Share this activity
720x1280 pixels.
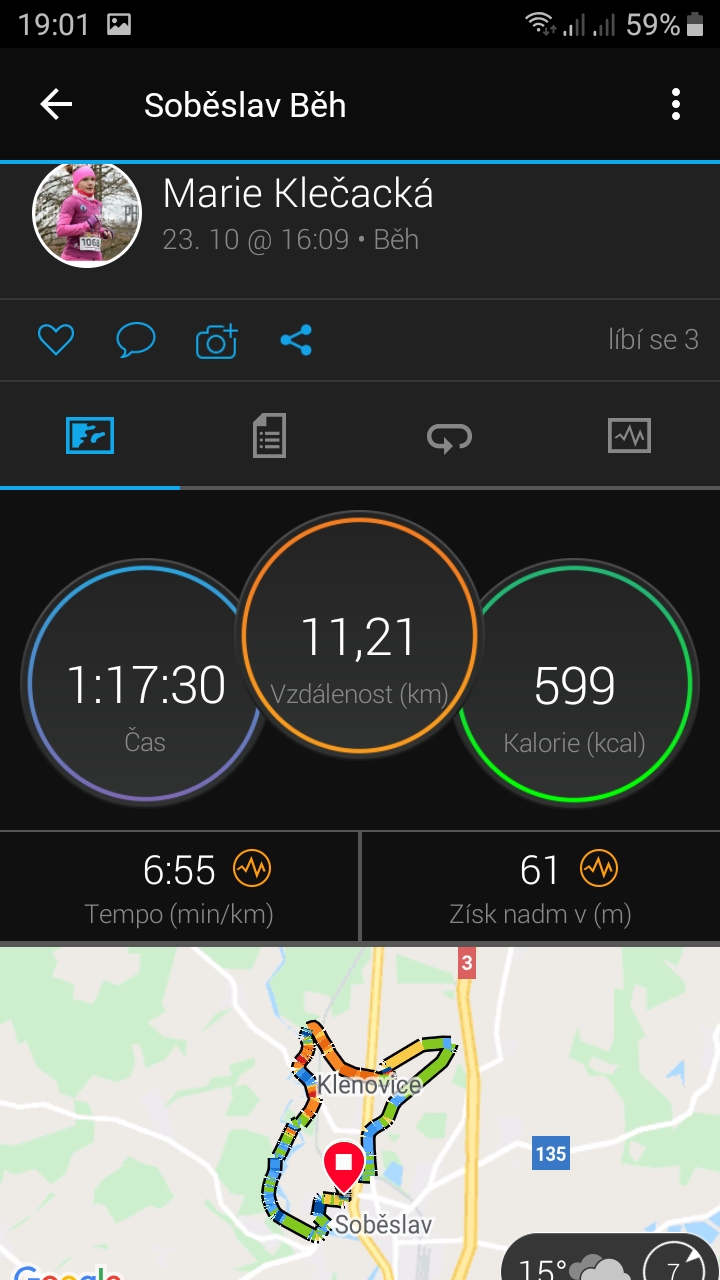[x=296, y=341]
